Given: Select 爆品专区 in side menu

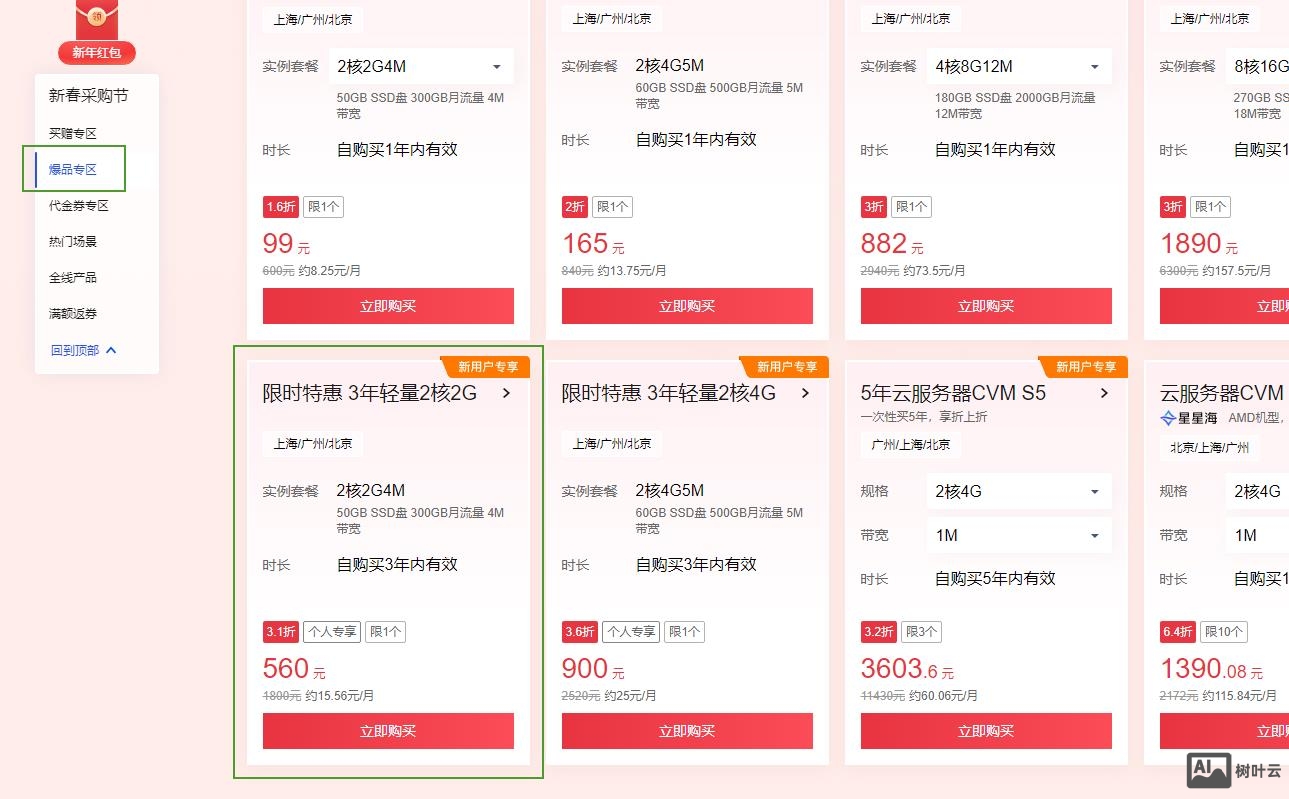Looking at the screenshot, I should (73, 169).
